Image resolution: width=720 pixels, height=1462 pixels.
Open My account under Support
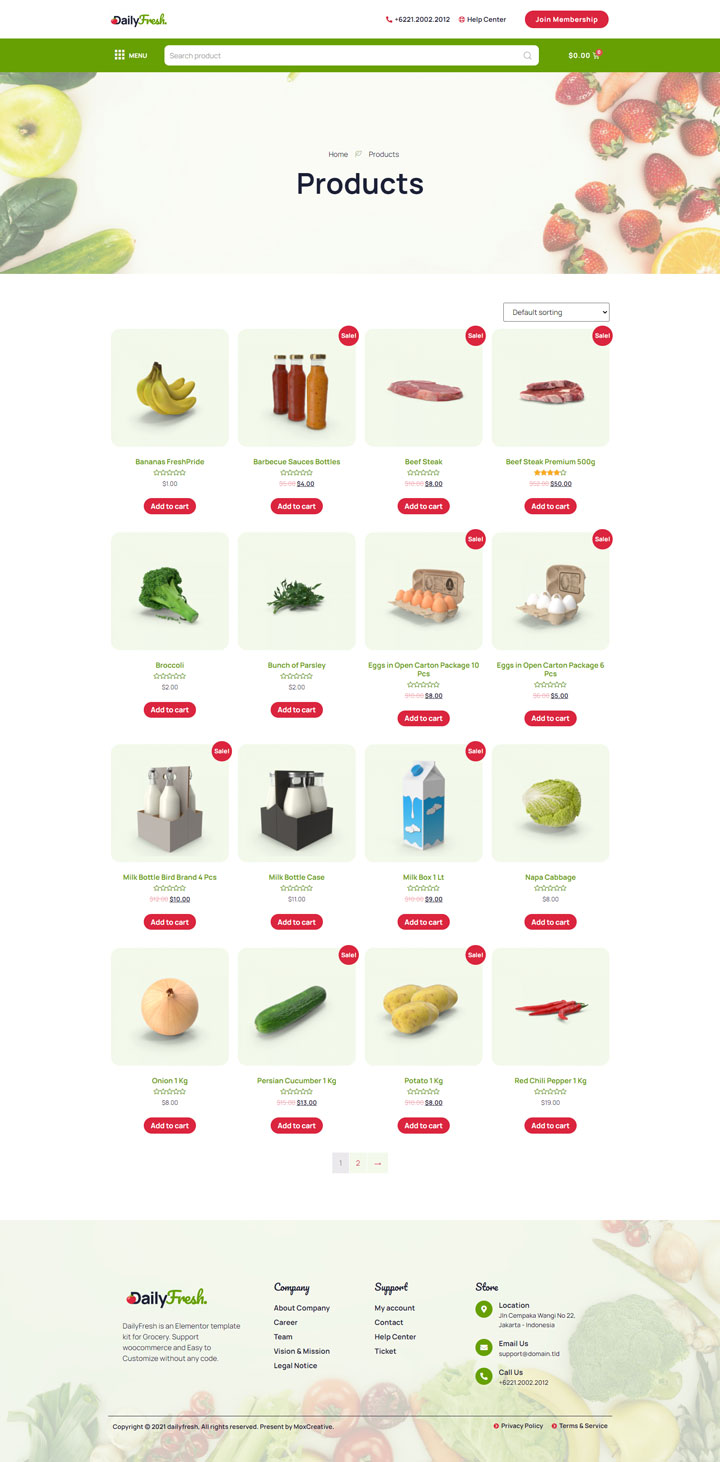(394, 1308)
